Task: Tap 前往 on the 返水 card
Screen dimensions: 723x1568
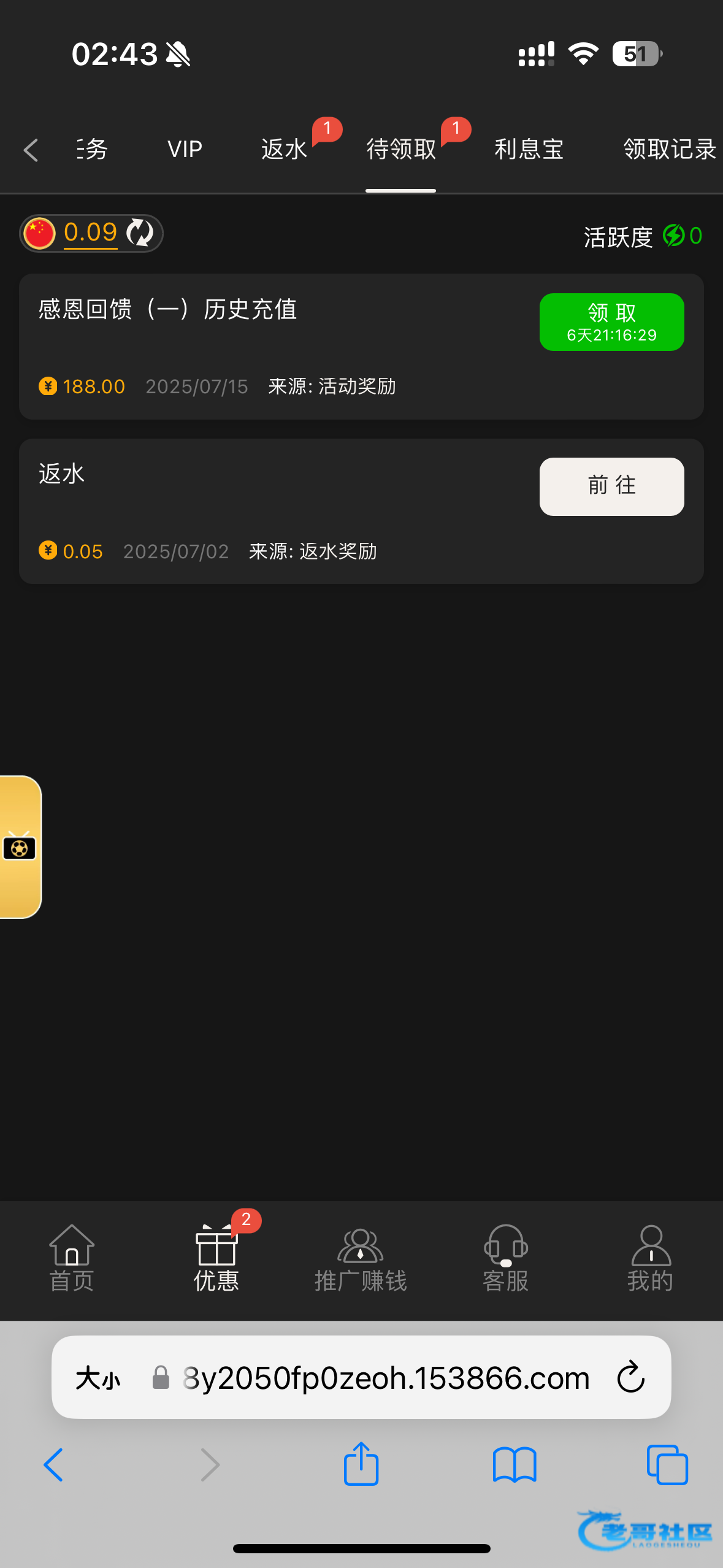Action: click(611, 486)
